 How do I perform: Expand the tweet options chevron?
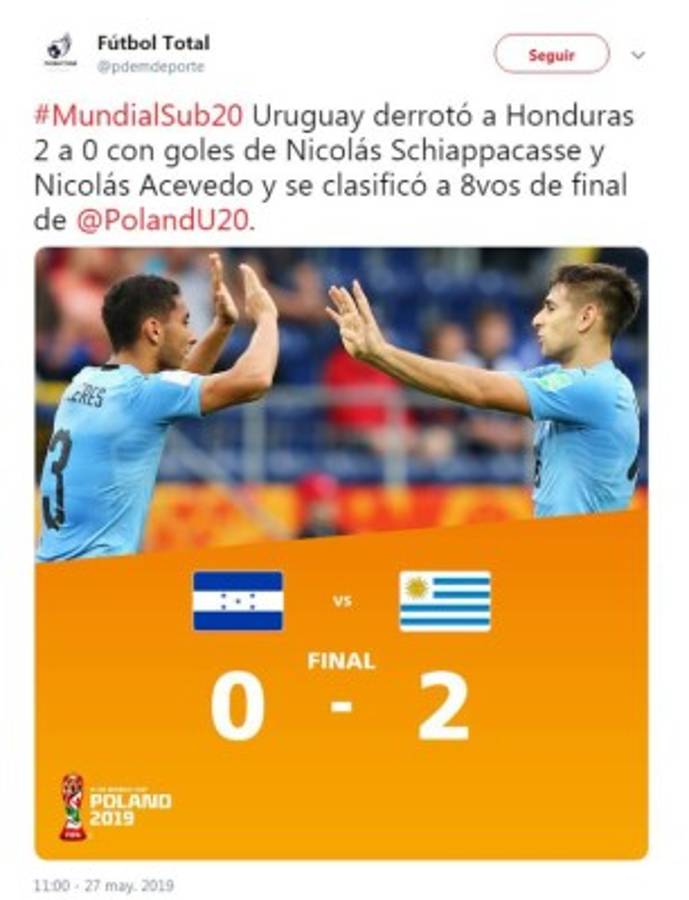[x=638, y=55]
